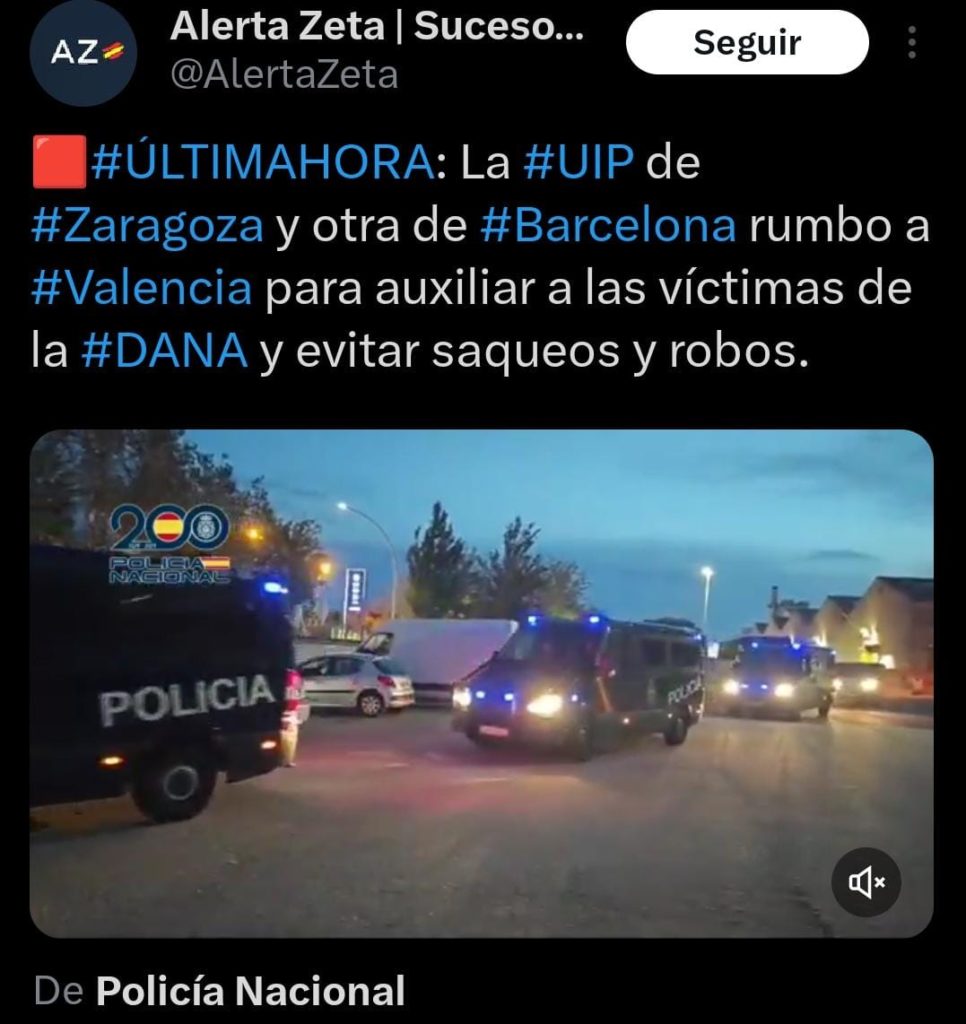
Task: Open Alerta Zeta profile avatar
Action: click(82, 54)
